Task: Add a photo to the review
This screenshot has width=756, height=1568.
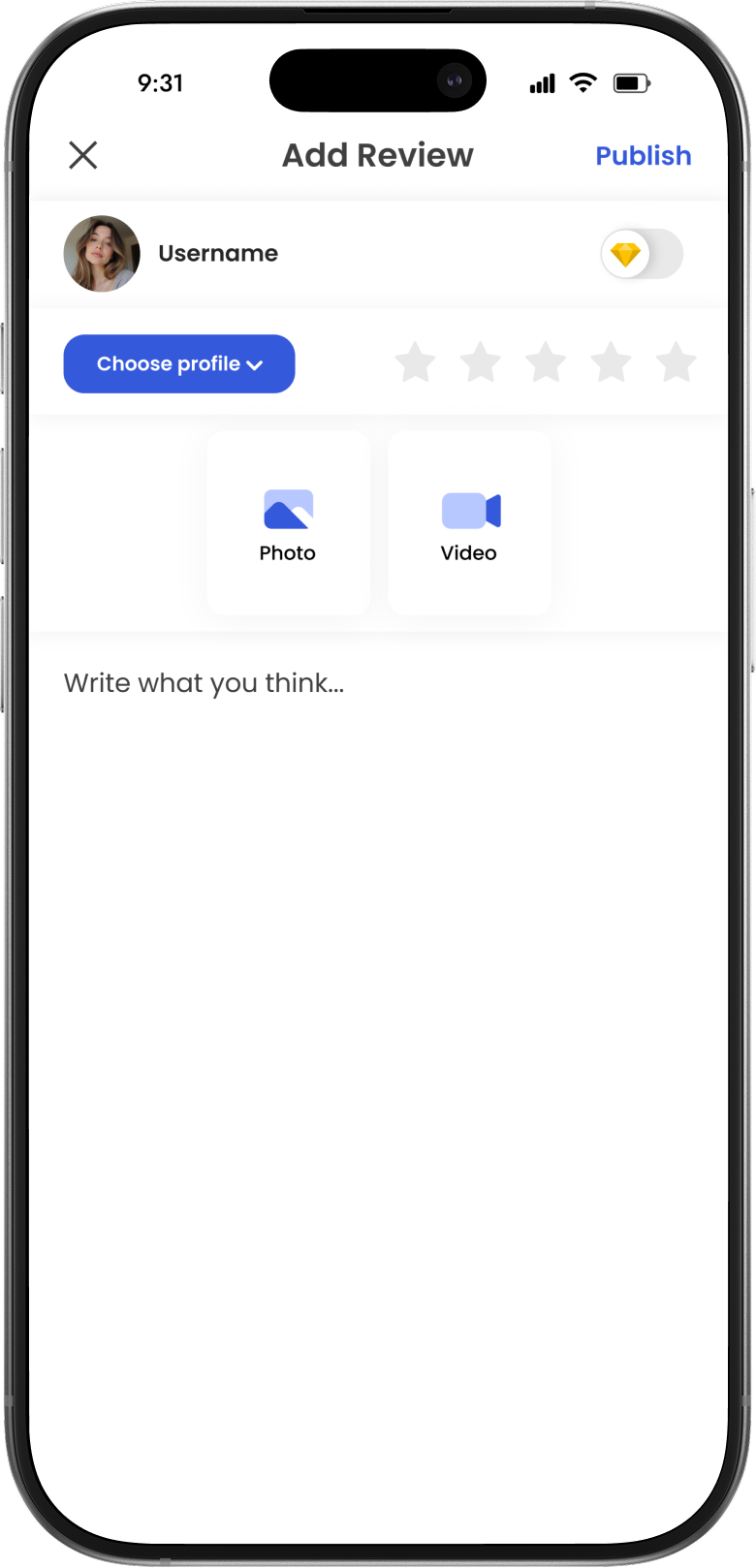Action: click(x=288, y=523)
